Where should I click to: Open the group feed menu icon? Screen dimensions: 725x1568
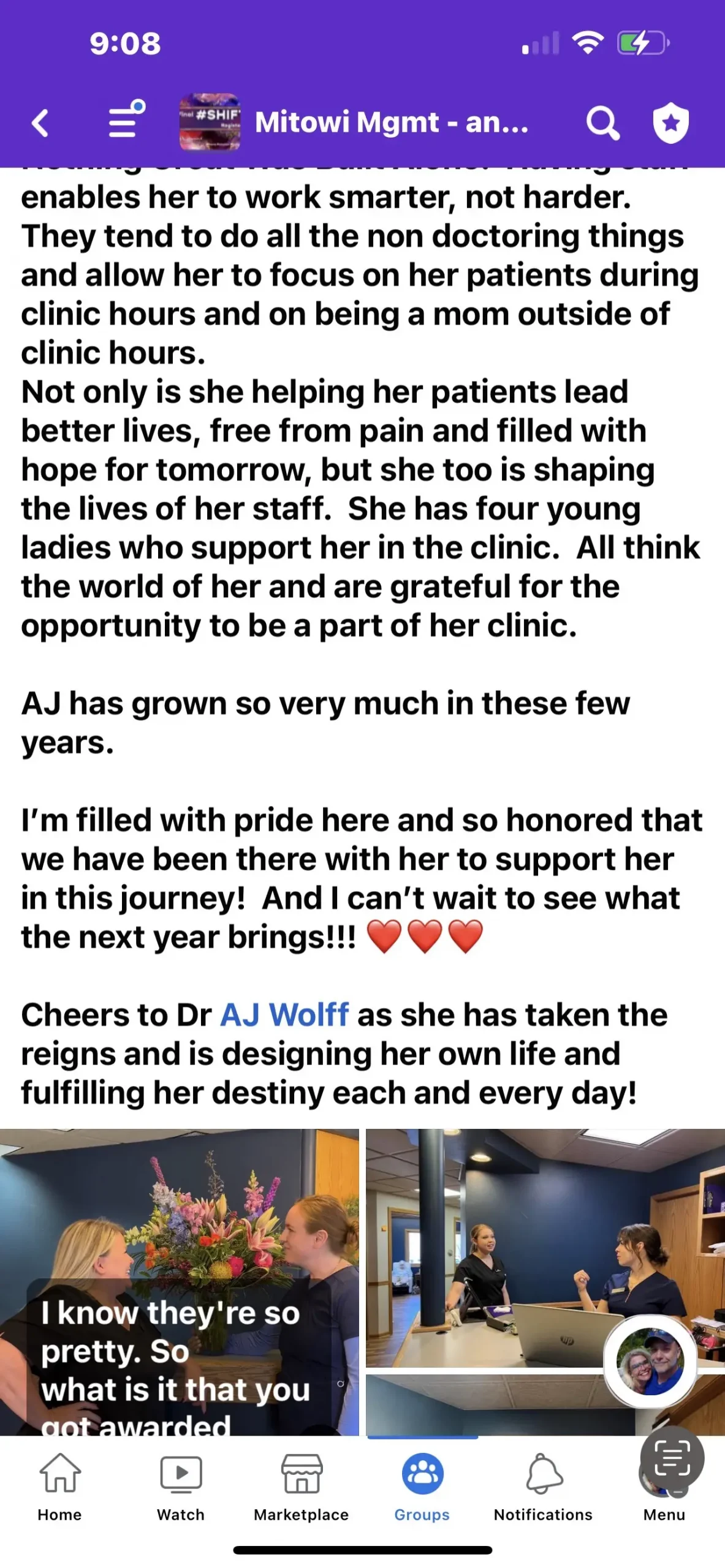coord(126,121)
